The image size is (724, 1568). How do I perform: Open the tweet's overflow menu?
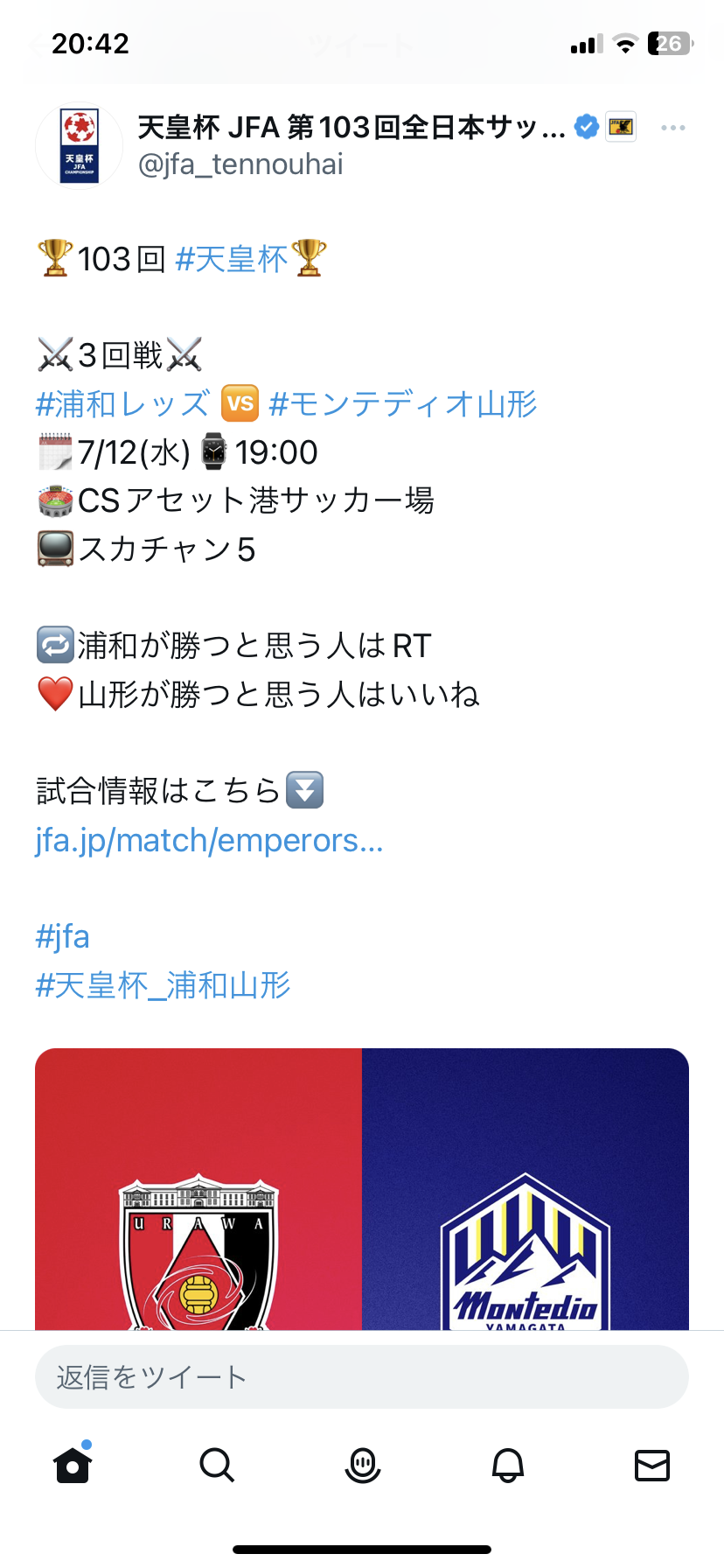click(x=672, y=128)
